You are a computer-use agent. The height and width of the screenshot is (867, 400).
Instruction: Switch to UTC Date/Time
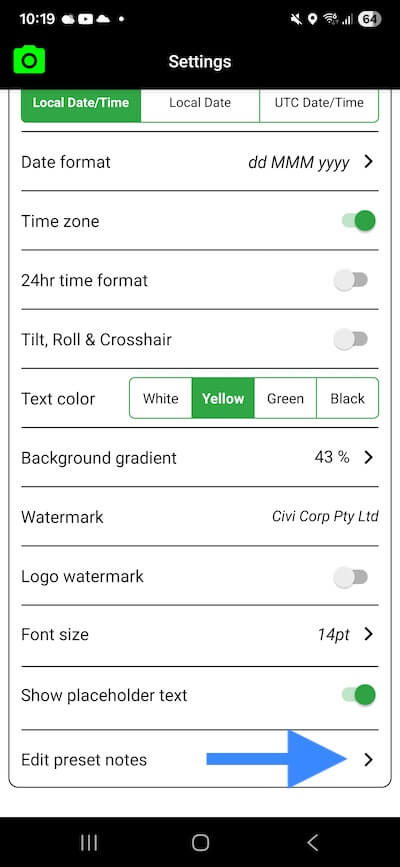(x=319, y=103)
